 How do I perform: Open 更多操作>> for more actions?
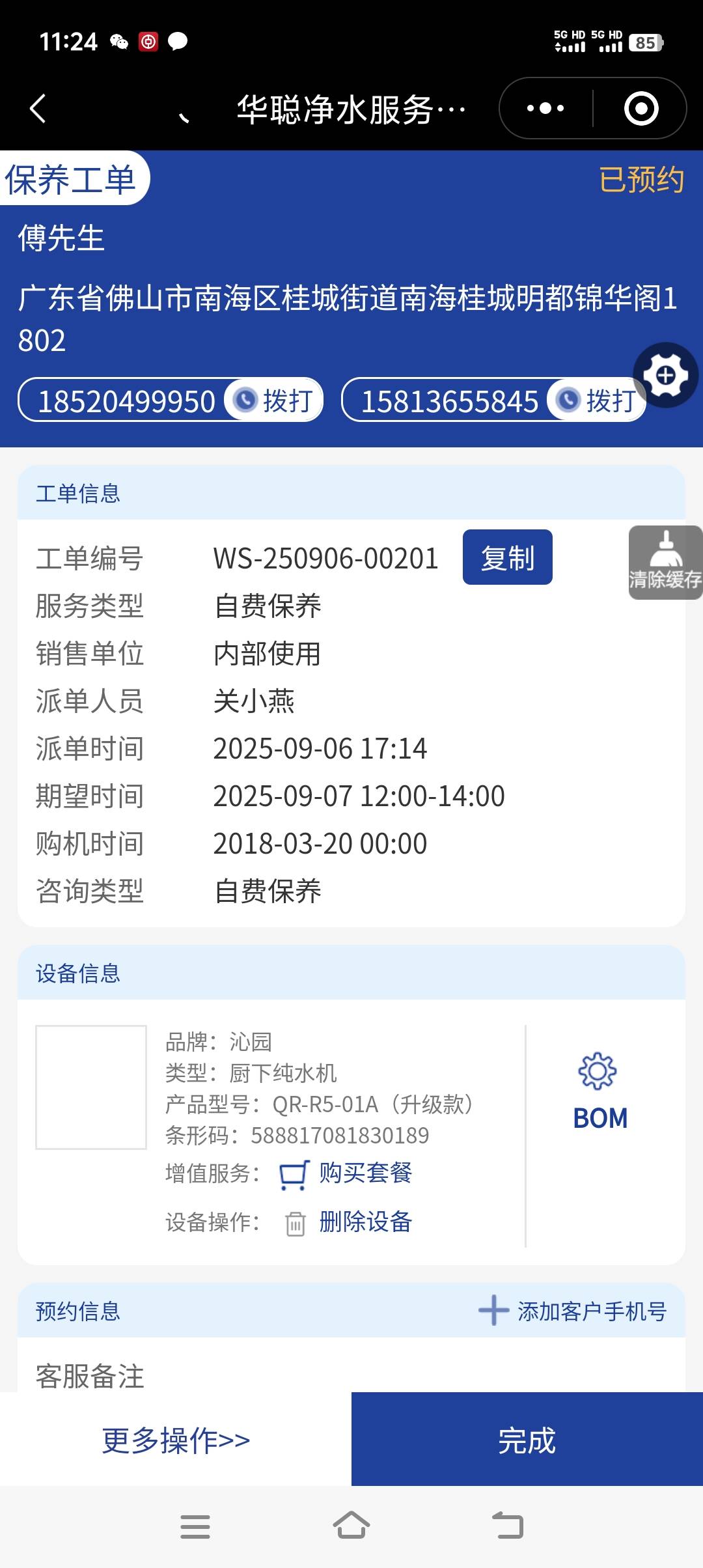(176, 1440)
